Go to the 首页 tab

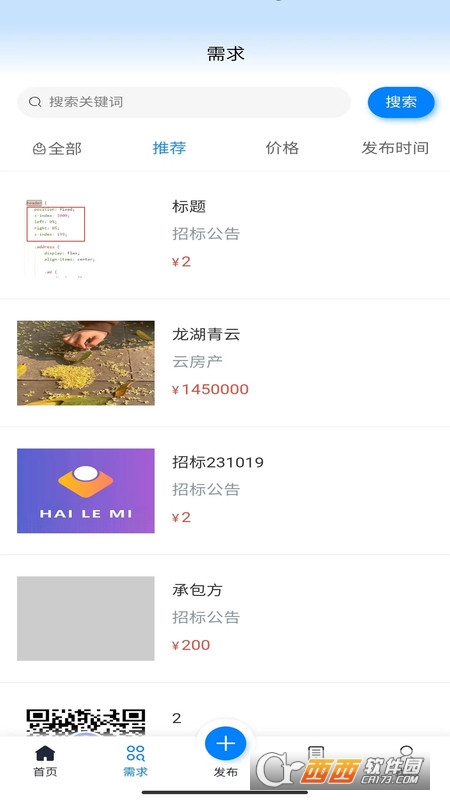45,761
